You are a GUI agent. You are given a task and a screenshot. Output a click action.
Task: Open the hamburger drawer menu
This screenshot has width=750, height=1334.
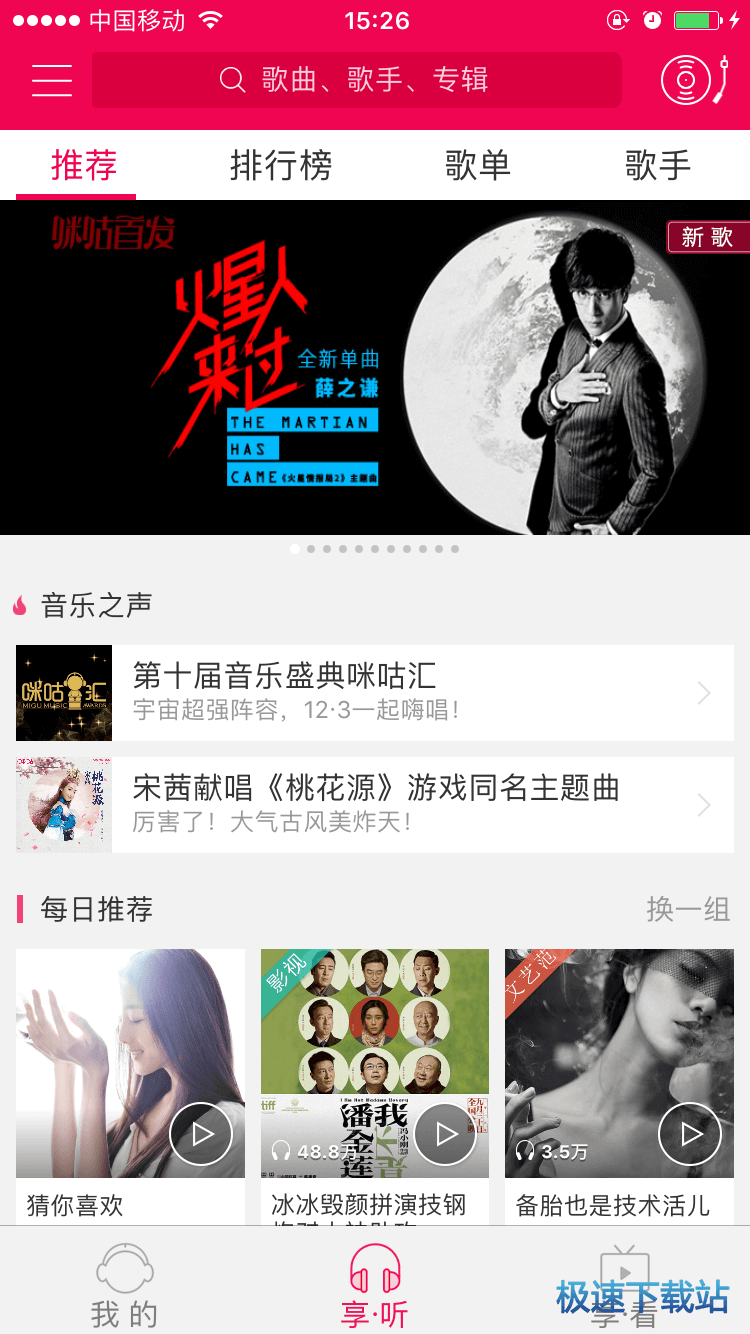[x=51, y=80]
